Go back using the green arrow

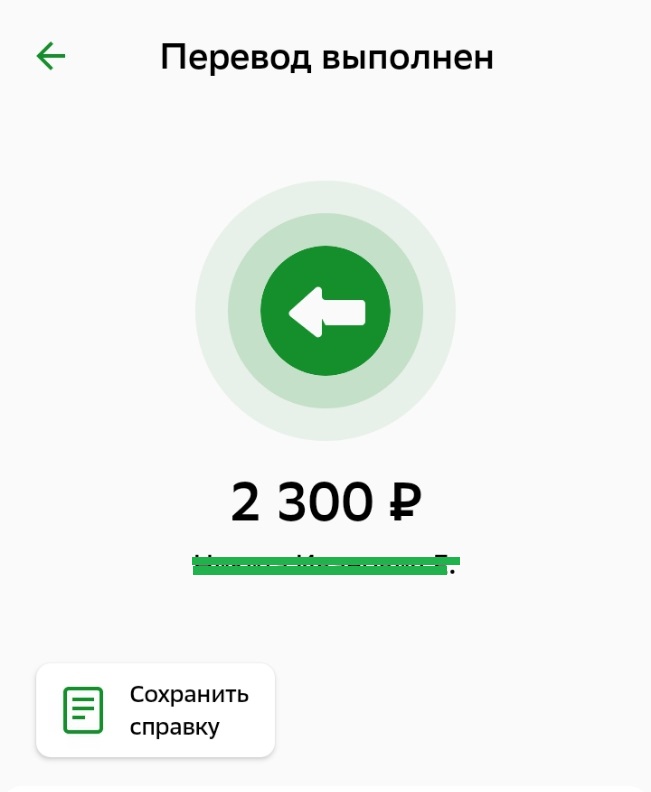pos(50,56)
